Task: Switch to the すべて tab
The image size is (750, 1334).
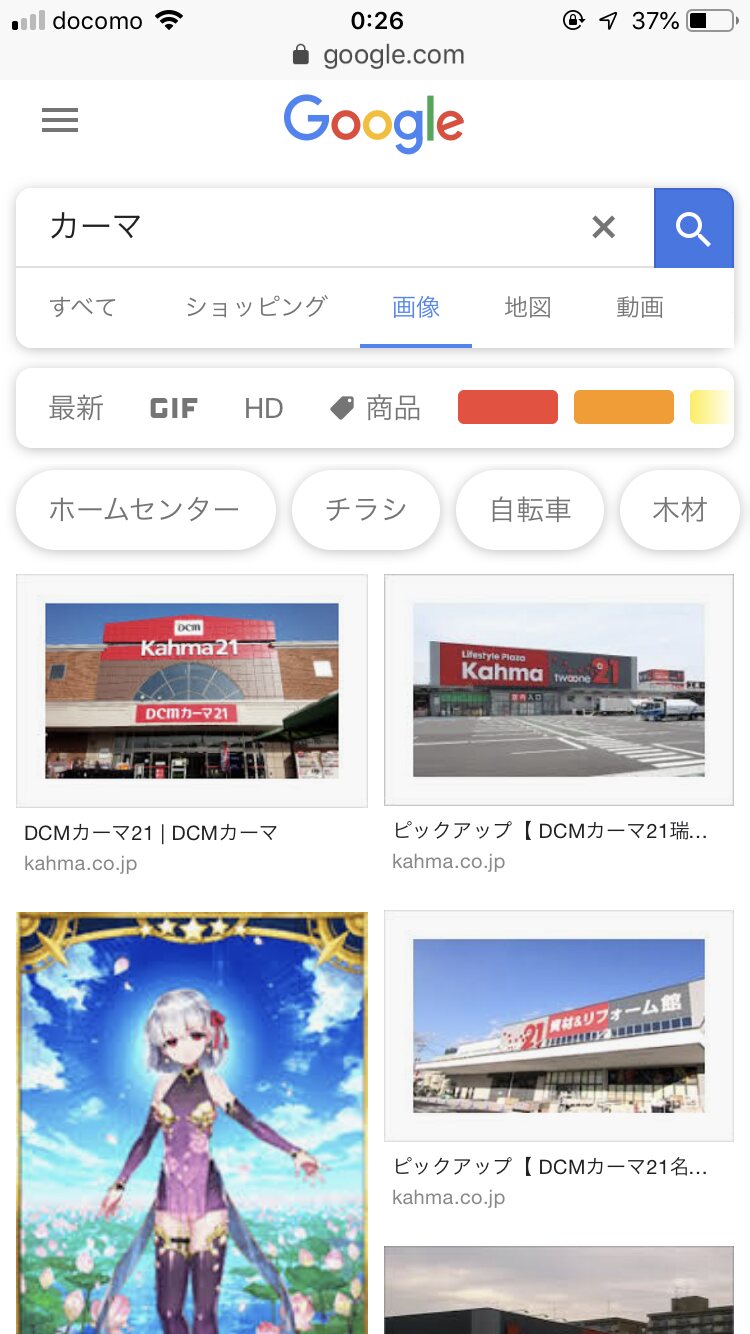Action: click(83, 307)
